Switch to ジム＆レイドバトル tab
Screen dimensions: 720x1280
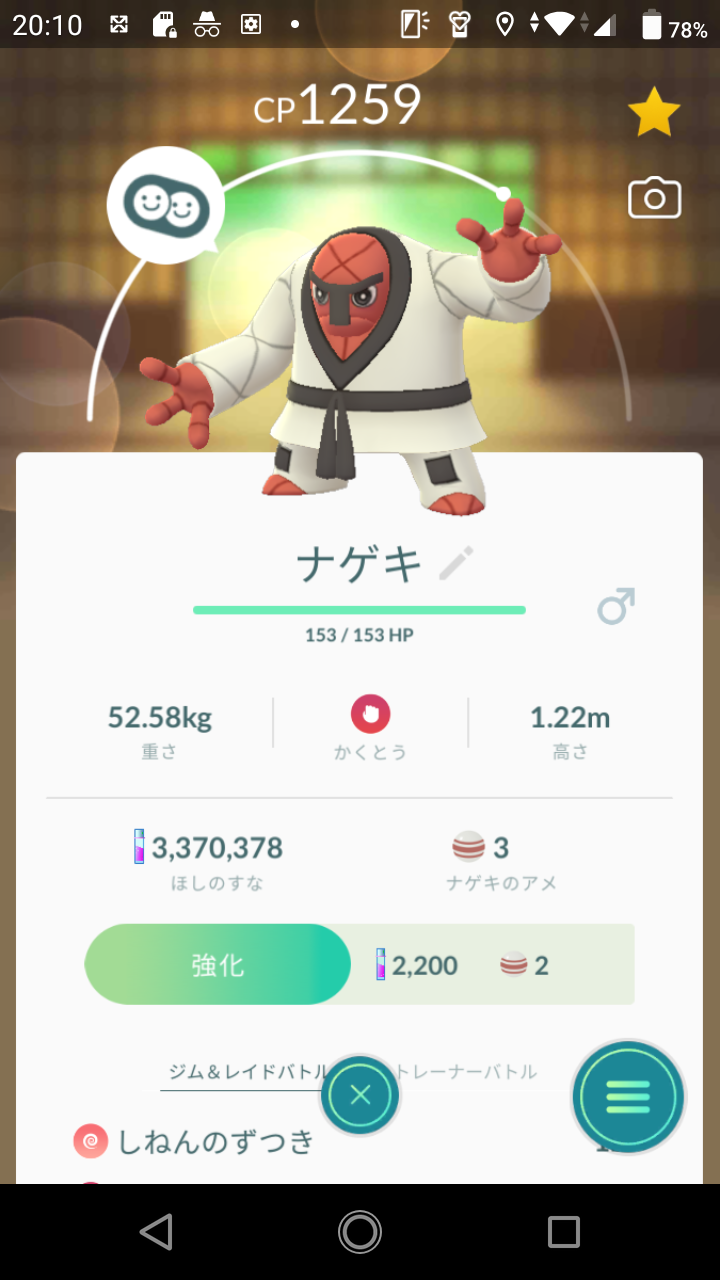pyautogui.click(x=247, y=1072)
